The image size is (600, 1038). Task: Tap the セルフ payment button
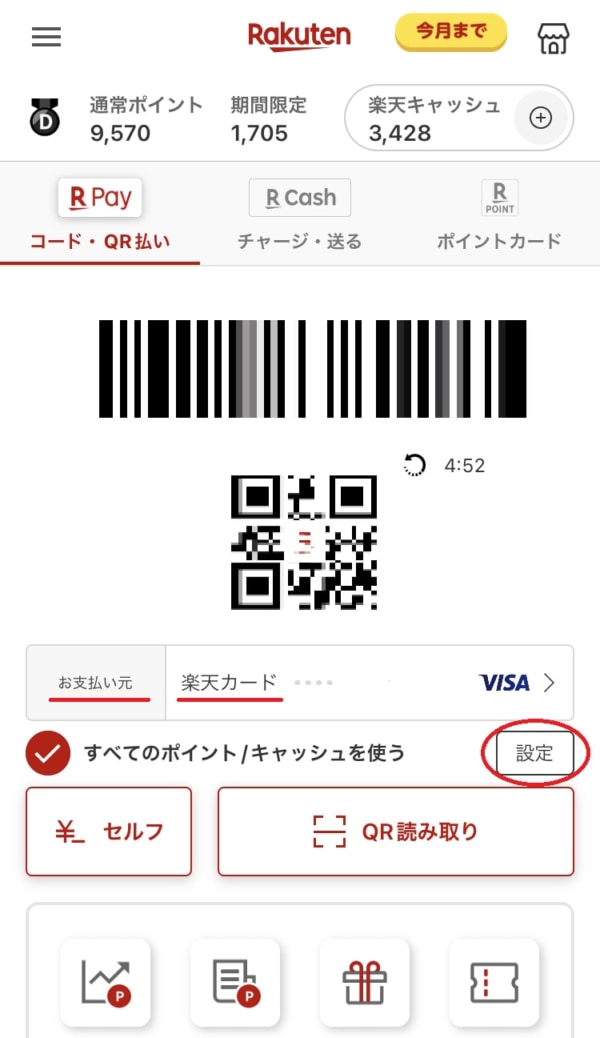click(x=109, y=831)
